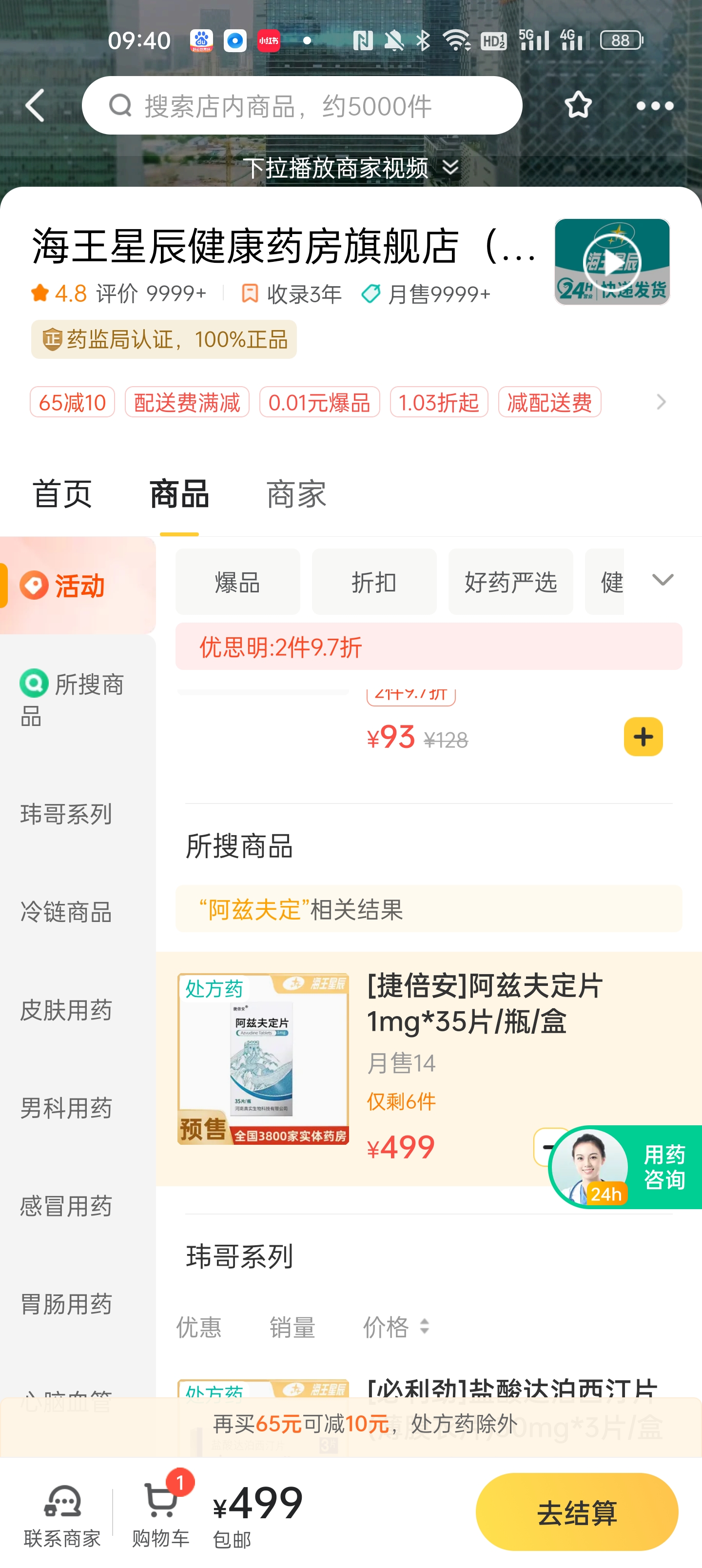Expand the filter chips dropdown chevron
Screen dimensions: 702x1568
(x=663, y=580)
